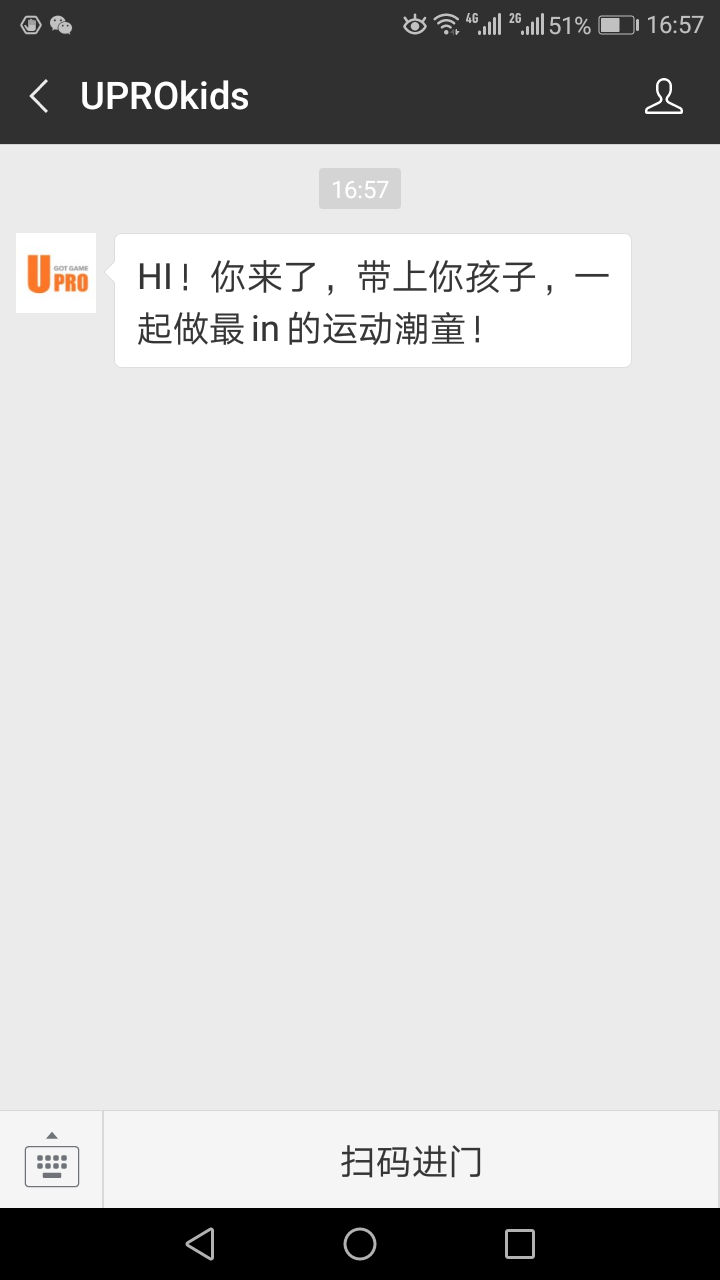Go back from the UPROkids chat
Viewport: 720px width, 1280px height.
(39, 97)
